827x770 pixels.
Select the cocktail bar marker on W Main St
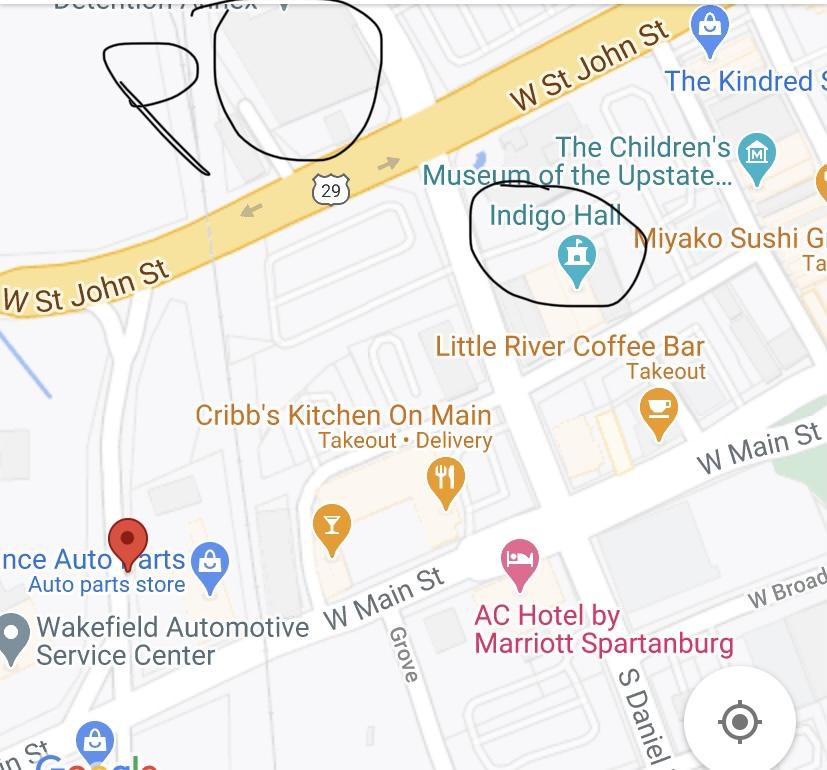(x=332, y=528)
